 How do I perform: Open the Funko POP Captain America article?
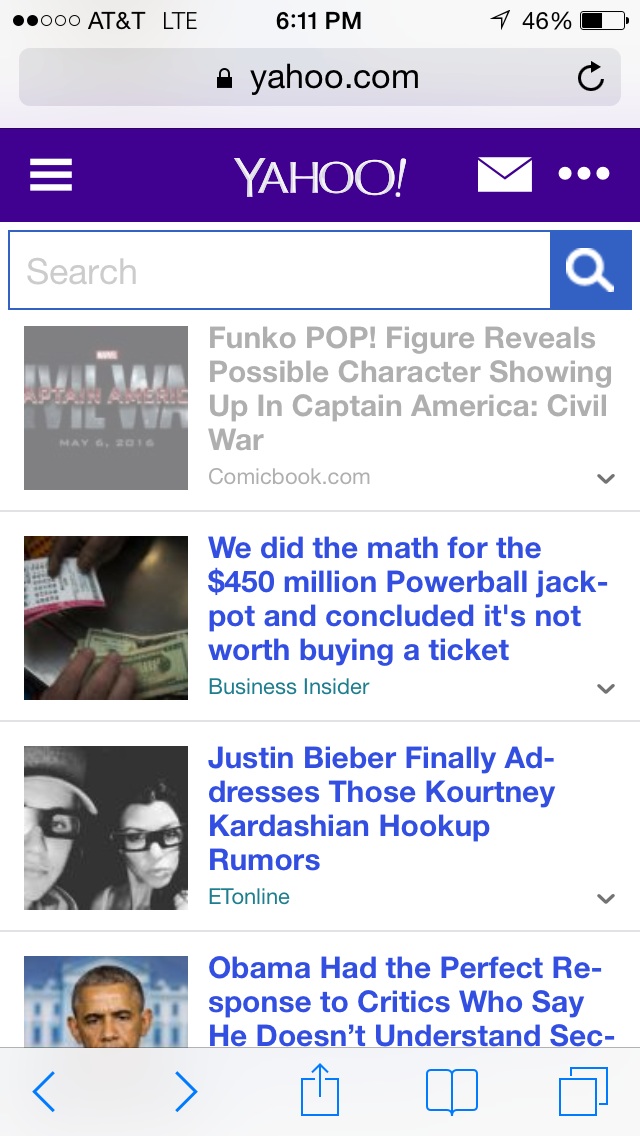408,389
